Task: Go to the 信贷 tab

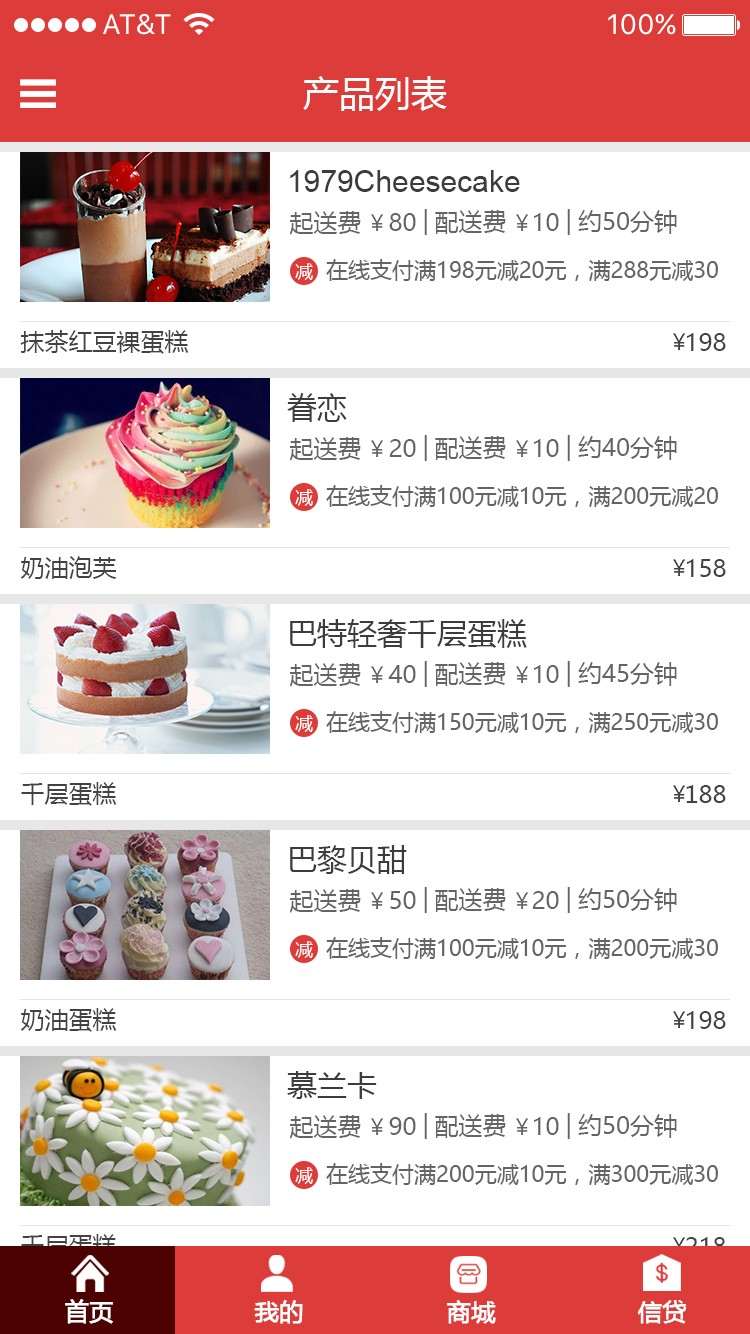Action: pos(661,1290)
